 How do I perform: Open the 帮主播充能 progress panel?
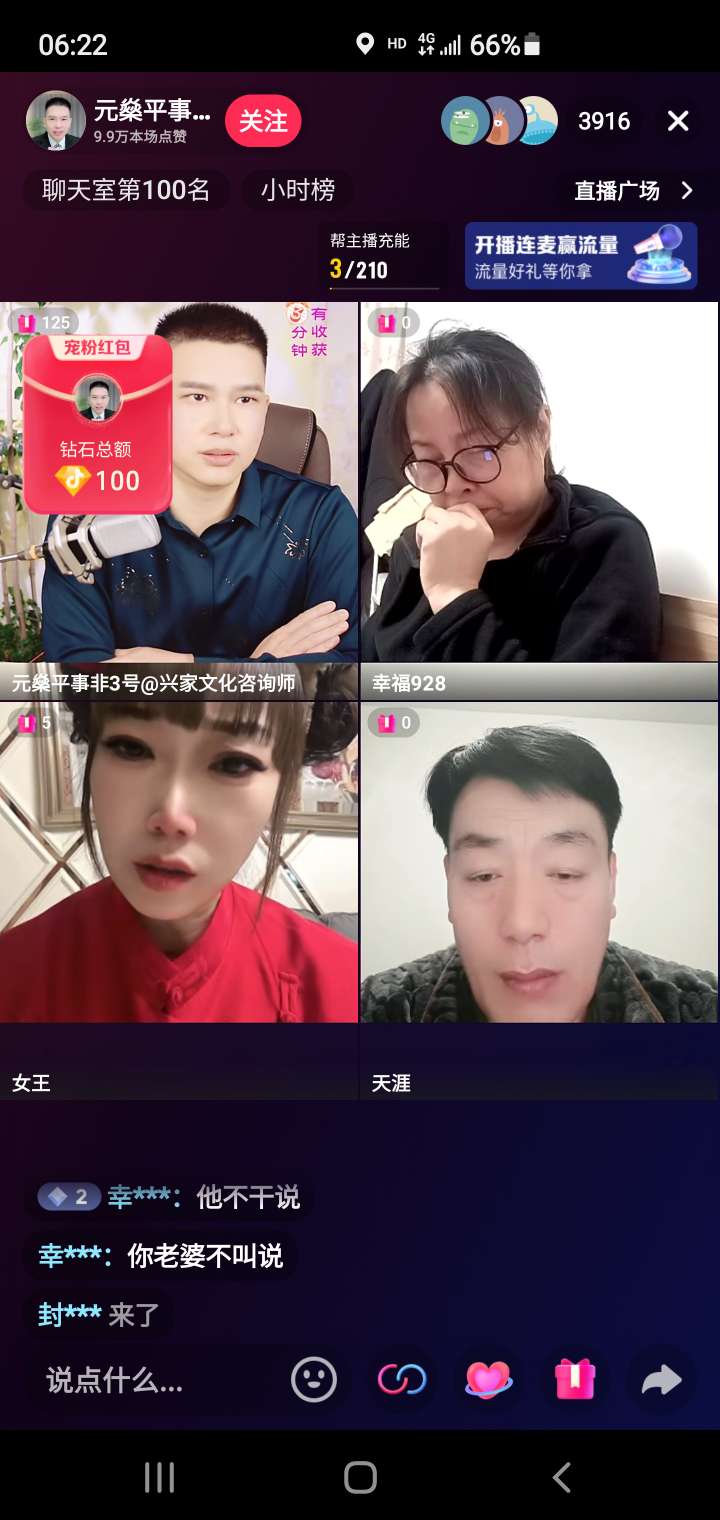click(383, 256)
